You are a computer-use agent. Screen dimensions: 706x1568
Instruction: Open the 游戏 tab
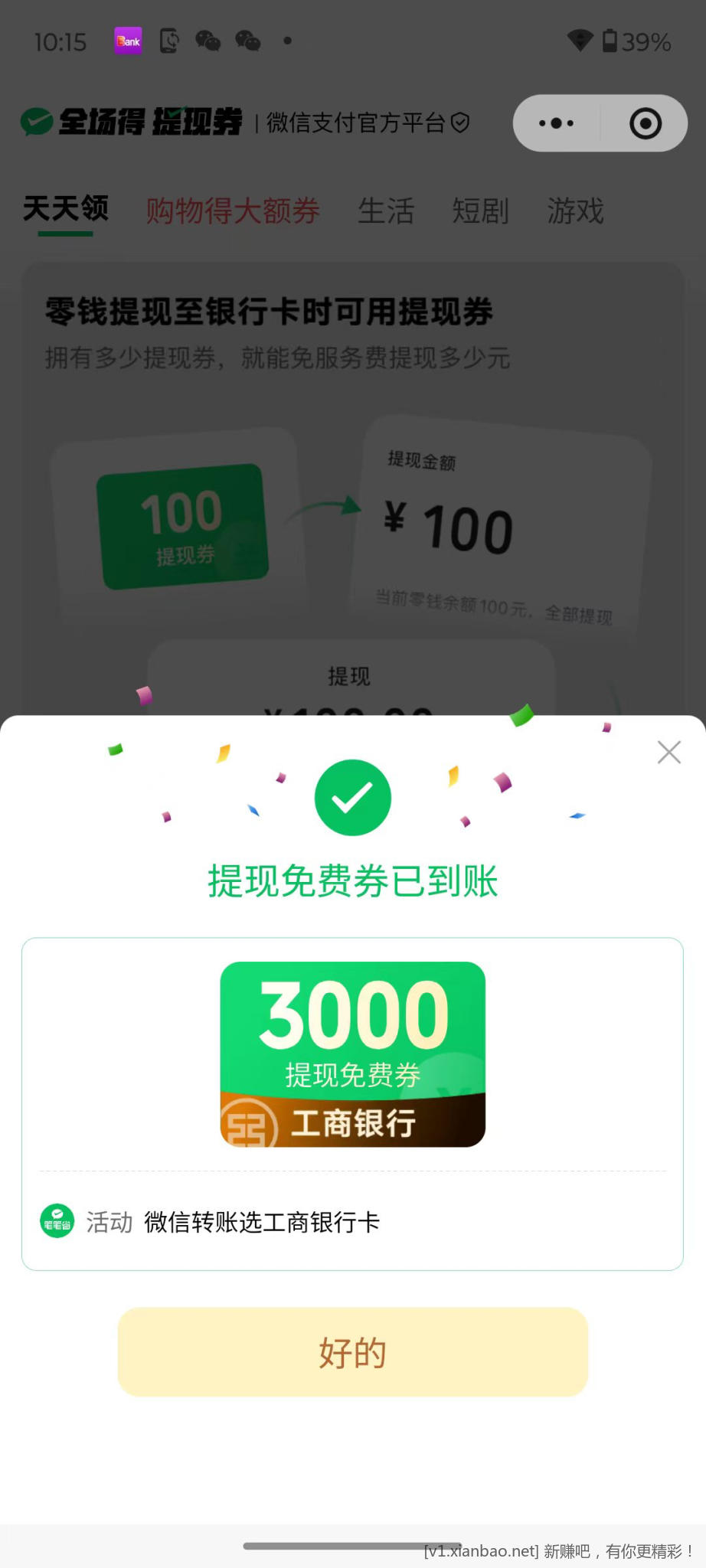(x=574, y=211)
